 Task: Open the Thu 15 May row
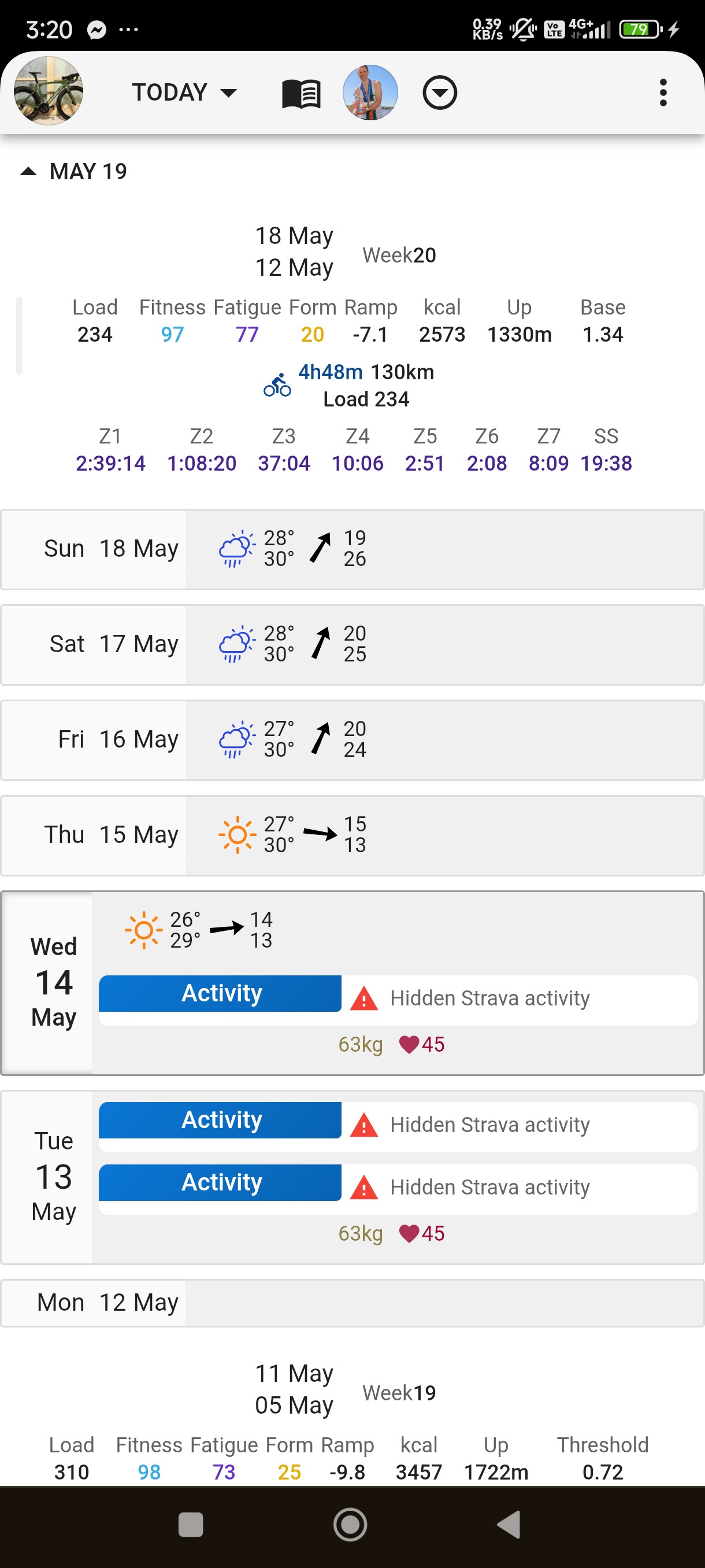(x=352, y=835)
